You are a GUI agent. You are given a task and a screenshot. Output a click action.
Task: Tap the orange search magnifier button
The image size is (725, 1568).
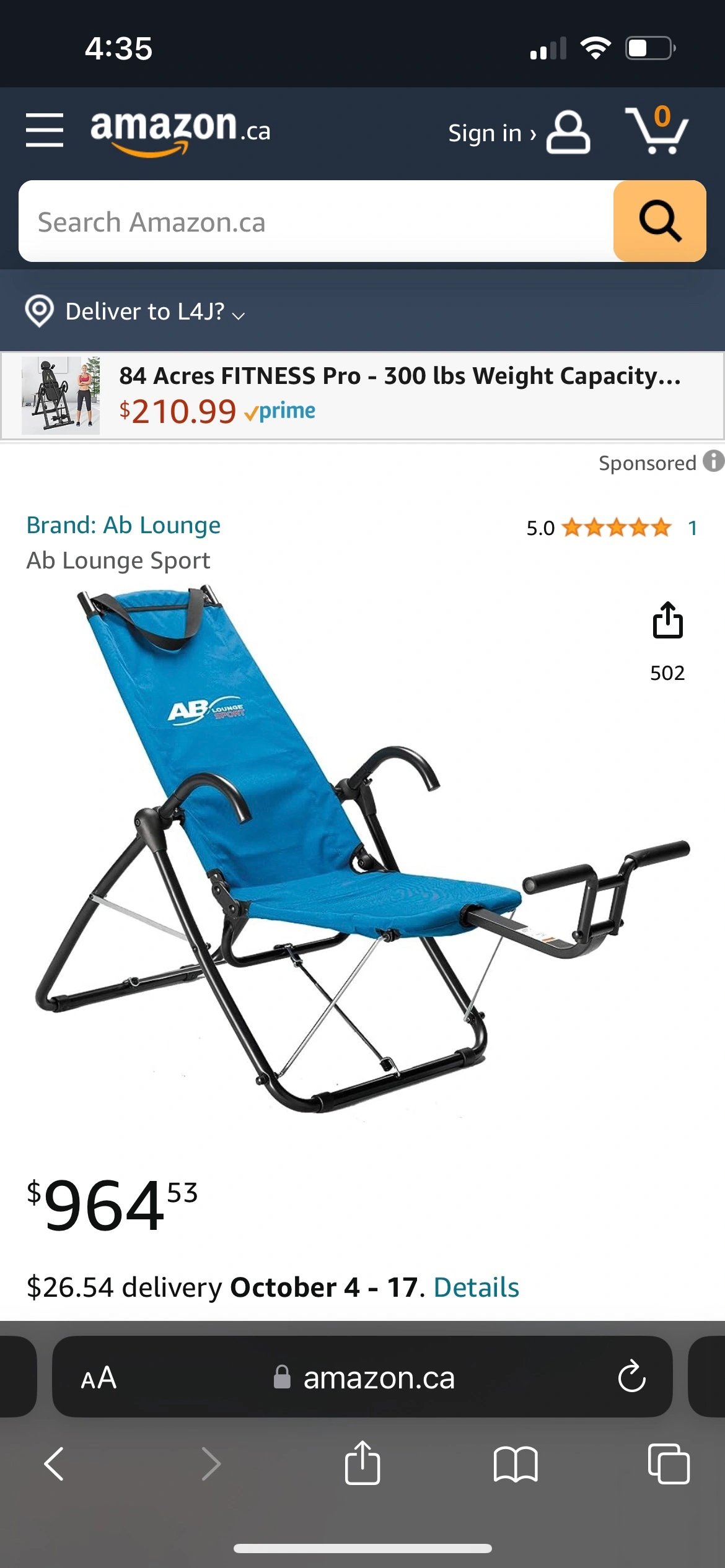point(660,221)
